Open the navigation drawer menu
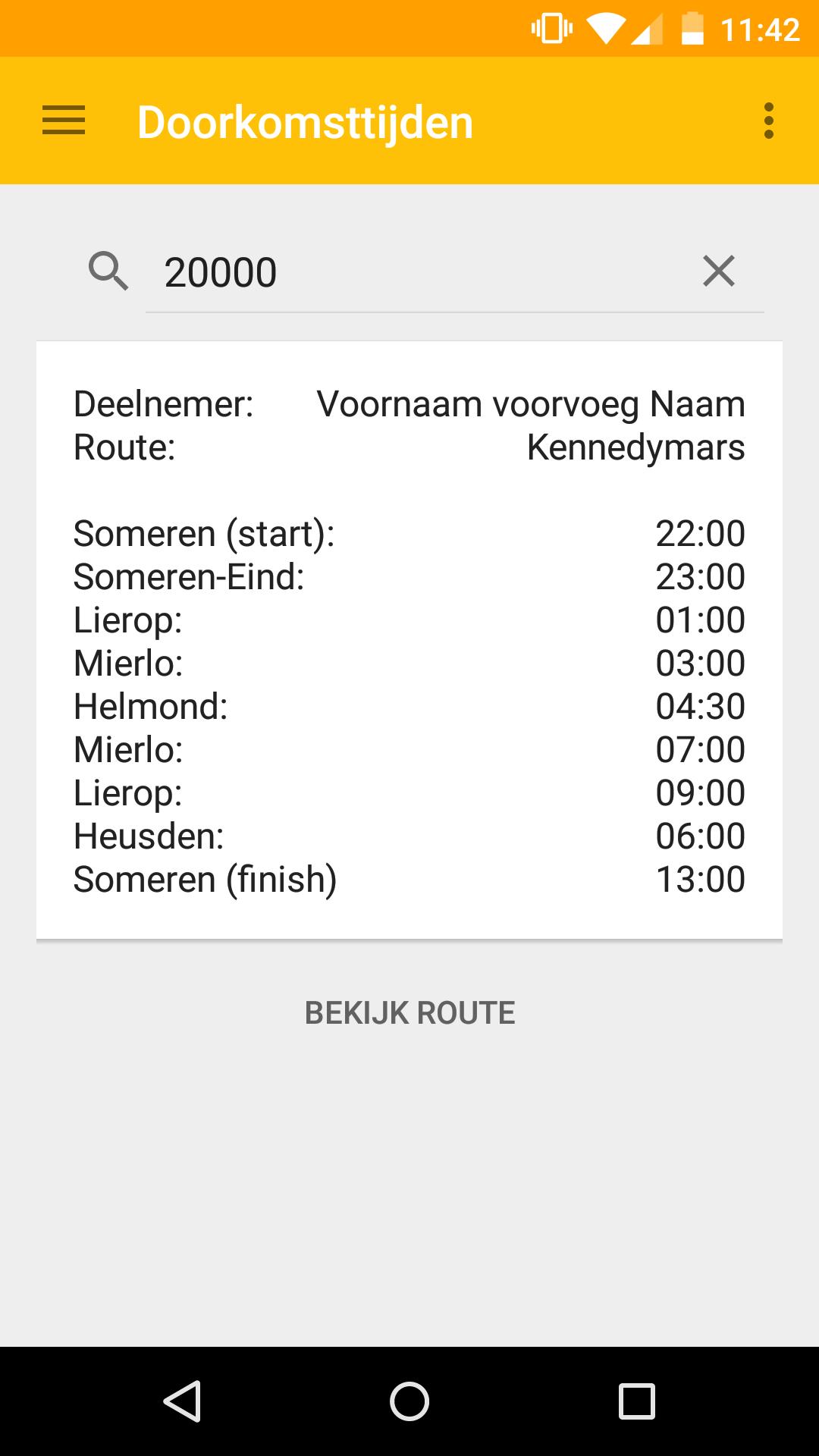819x1456 pixels. click(64, 121)
